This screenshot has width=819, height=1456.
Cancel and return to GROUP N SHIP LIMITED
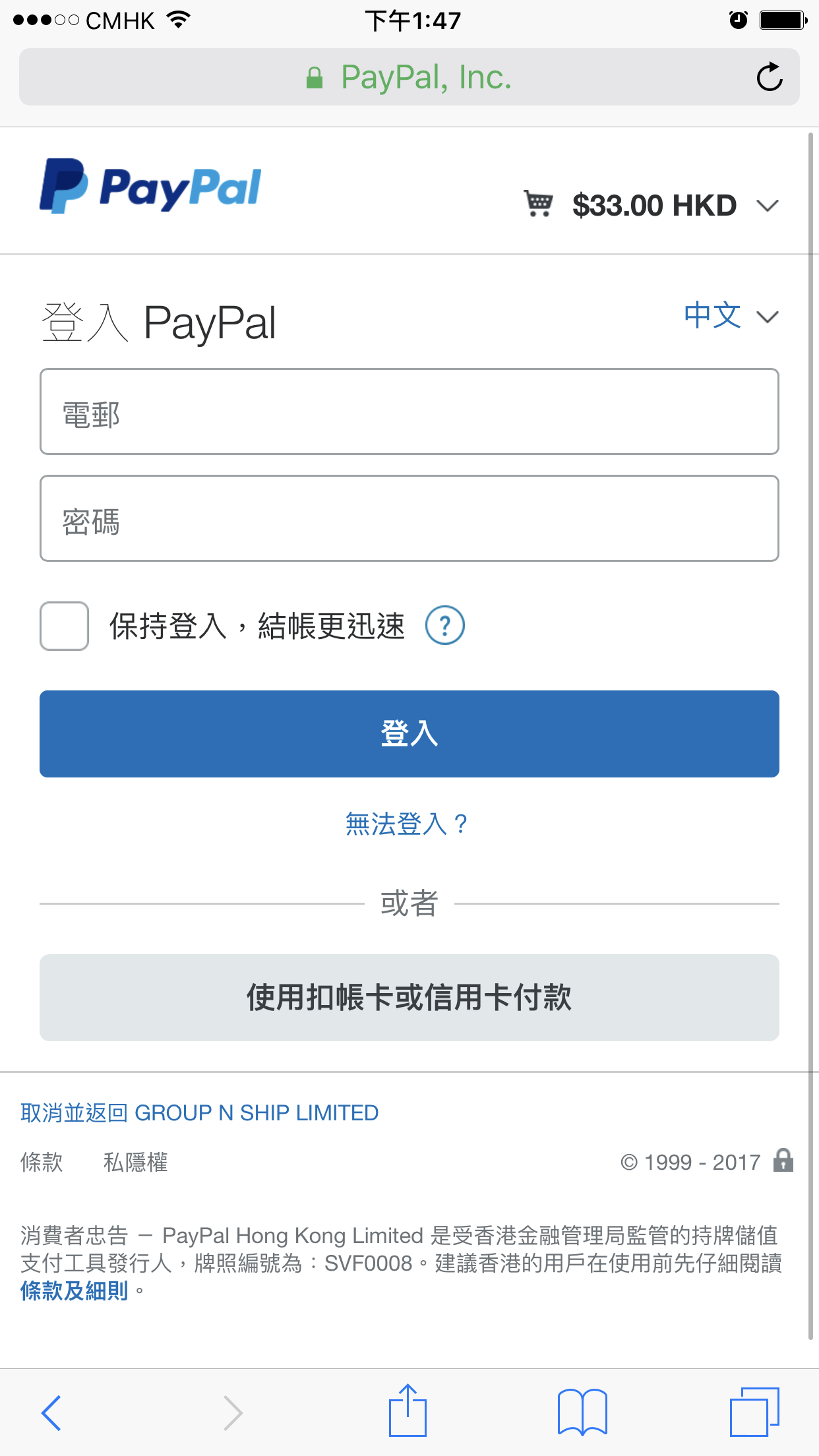click(x=199, y=1113)
